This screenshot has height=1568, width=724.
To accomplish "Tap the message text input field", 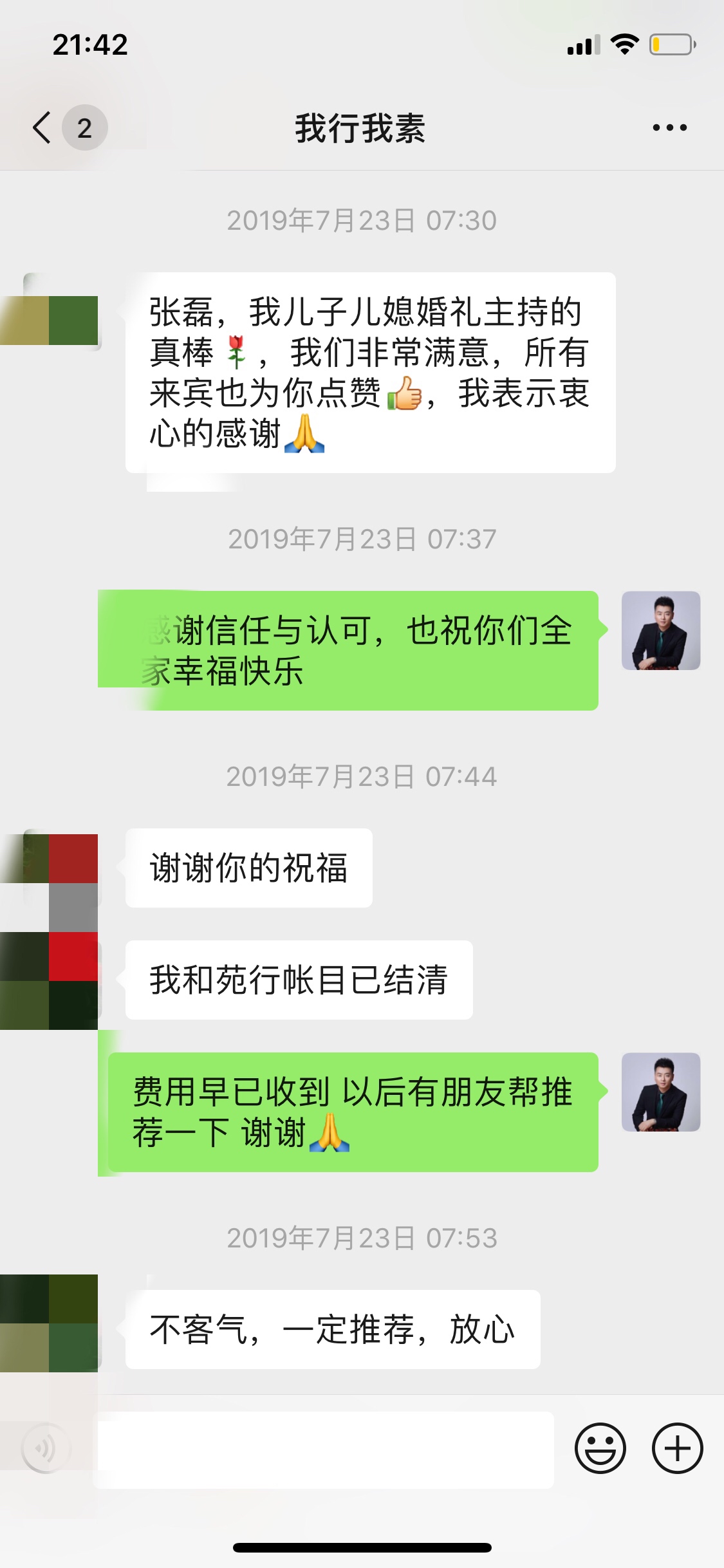I will point(325,1449).
